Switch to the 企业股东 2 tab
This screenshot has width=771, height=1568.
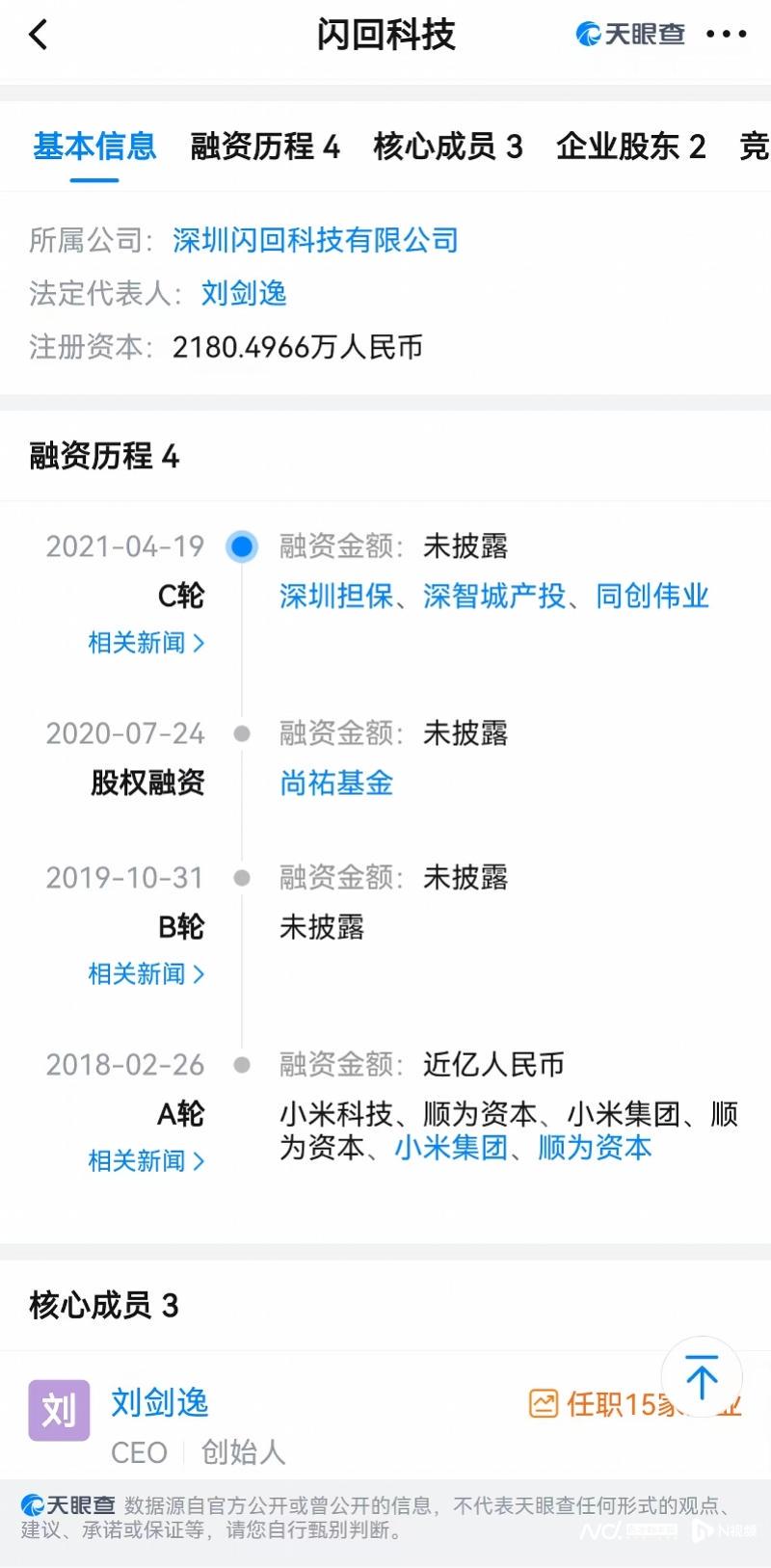[631, 146]
